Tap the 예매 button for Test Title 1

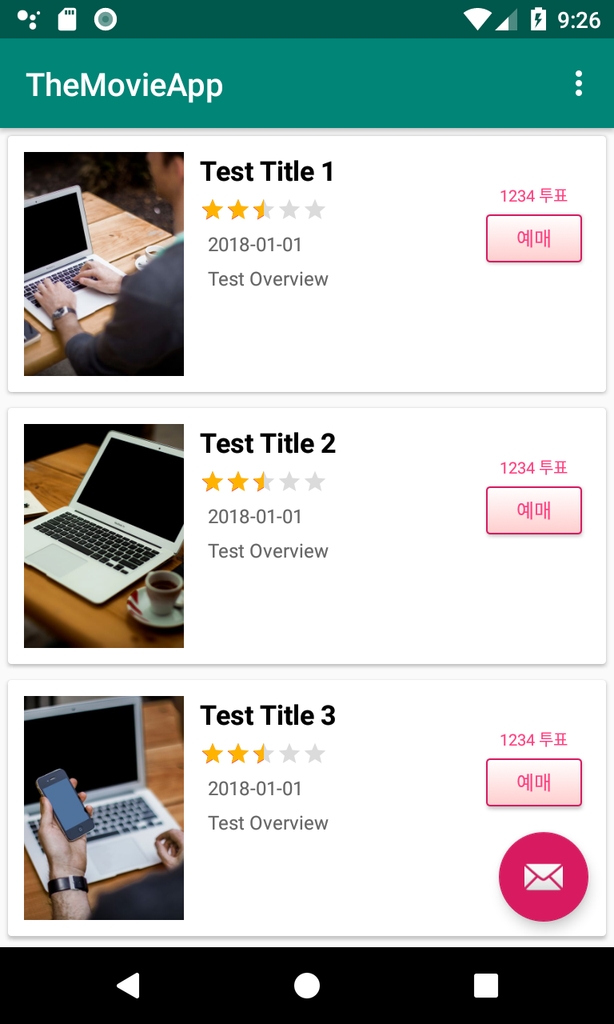pyautogui.click(x=533, y=239)
